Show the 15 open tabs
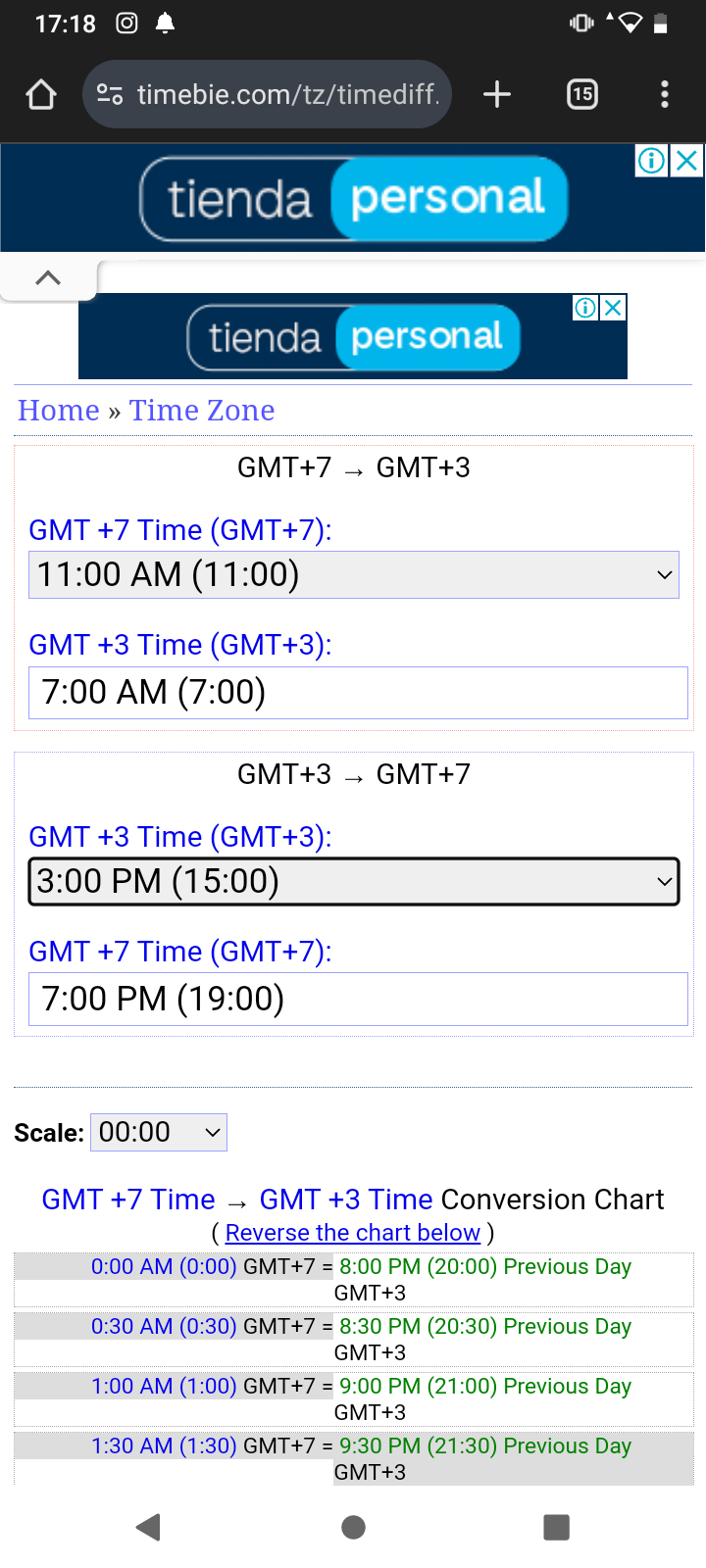The height and width of the screenshot is (1568, 706). 582,94
